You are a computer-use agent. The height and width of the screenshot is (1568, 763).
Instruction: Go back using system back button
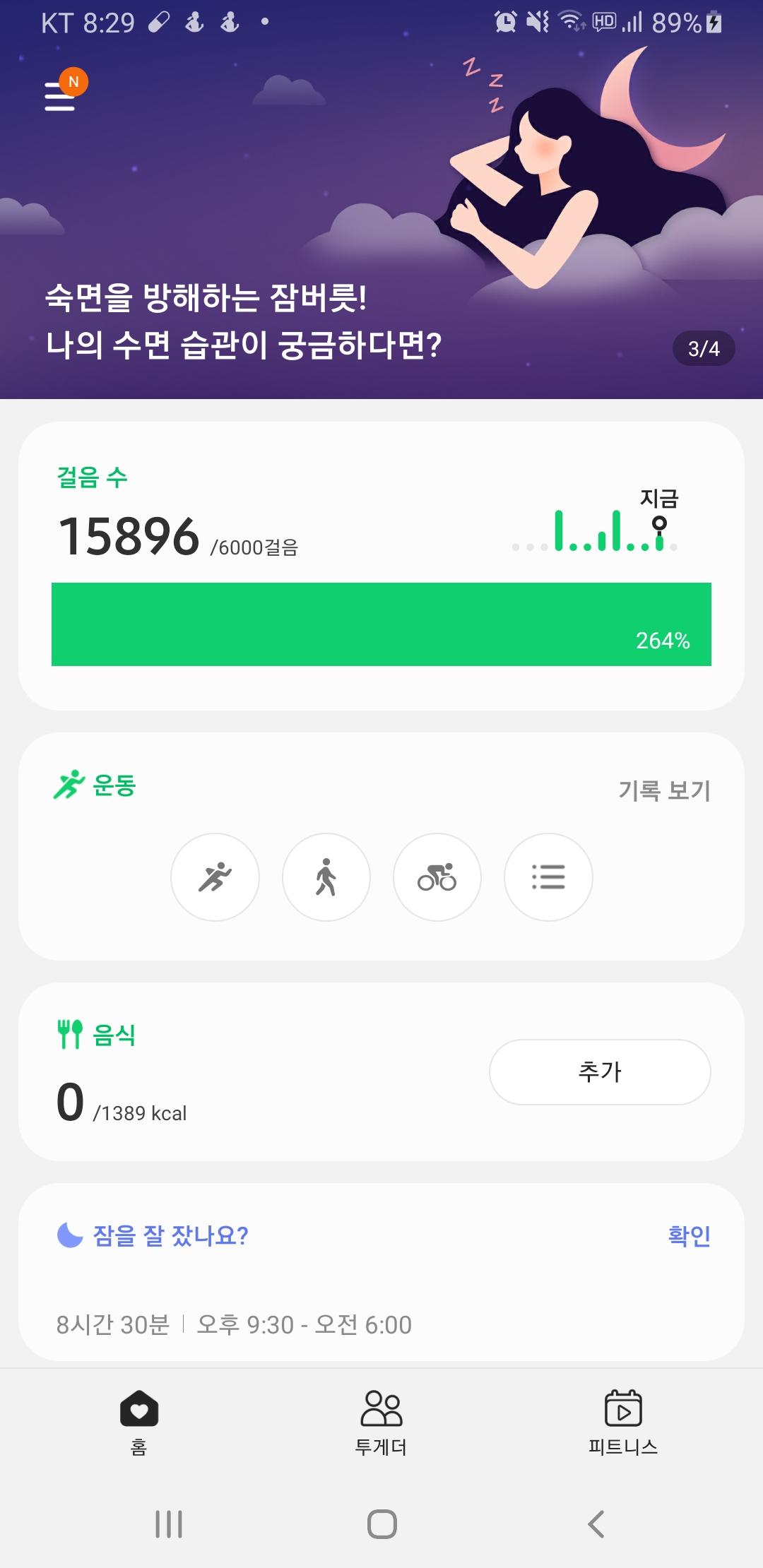coord(596,1524)
